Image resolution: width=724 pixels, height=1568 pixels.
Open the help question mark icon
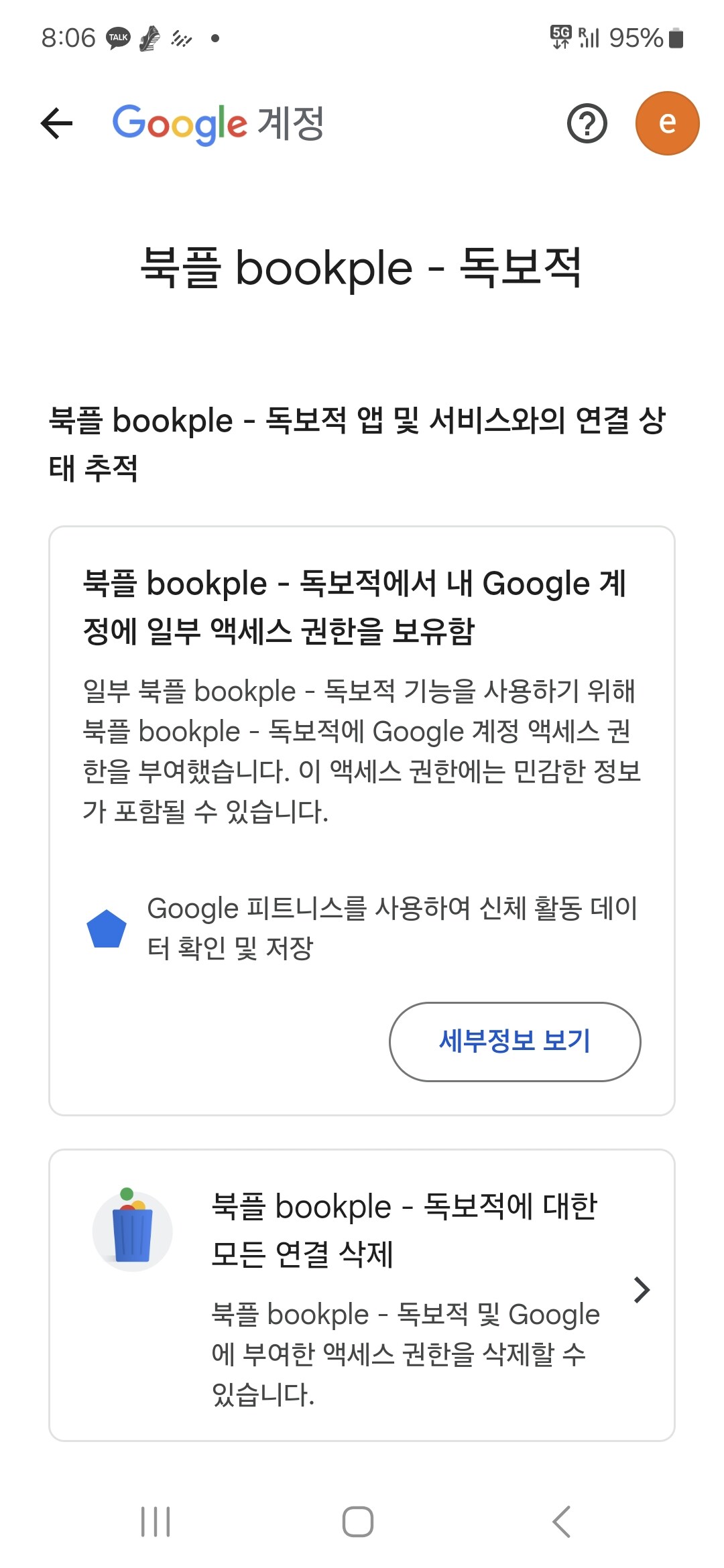tap(587, 123)
